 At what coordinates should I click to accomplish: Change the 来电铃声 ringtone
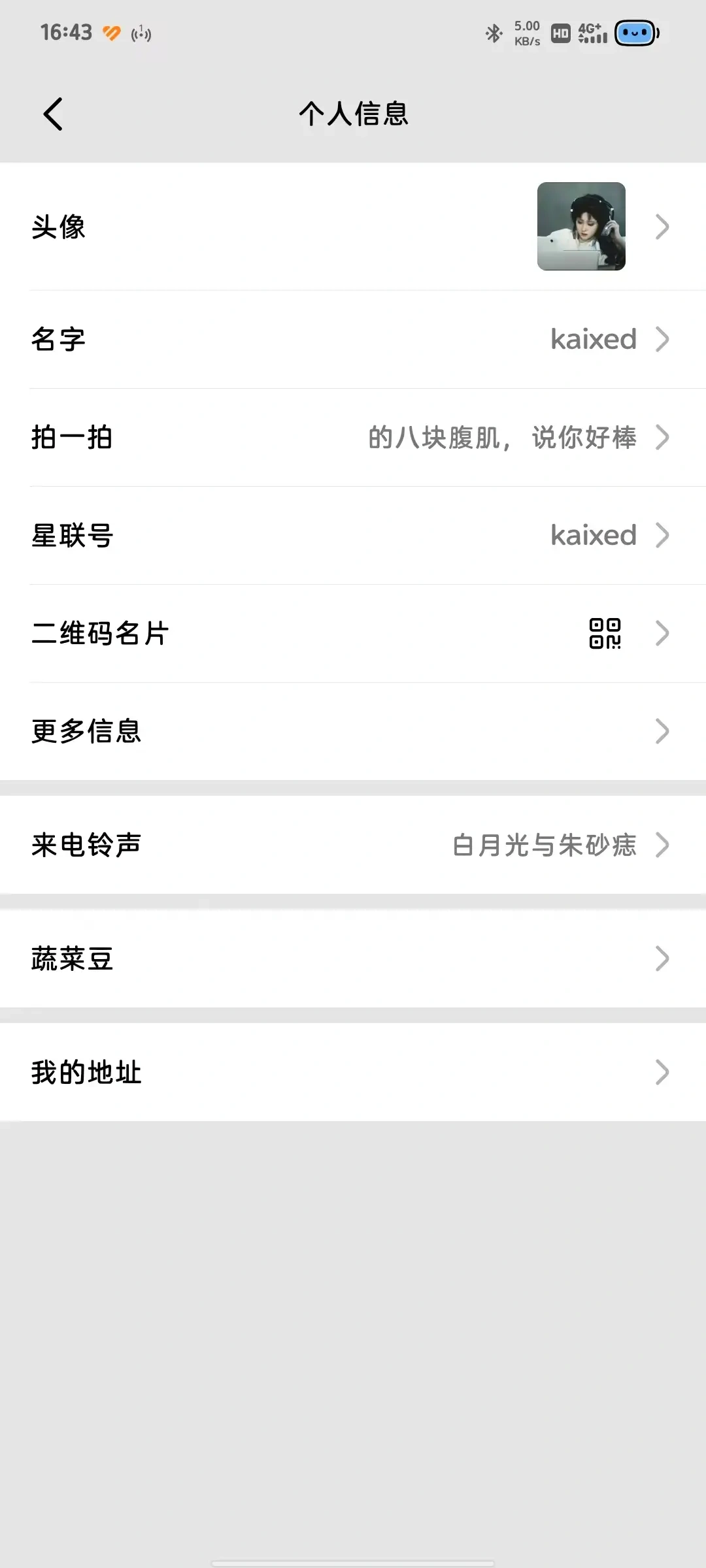353,845
